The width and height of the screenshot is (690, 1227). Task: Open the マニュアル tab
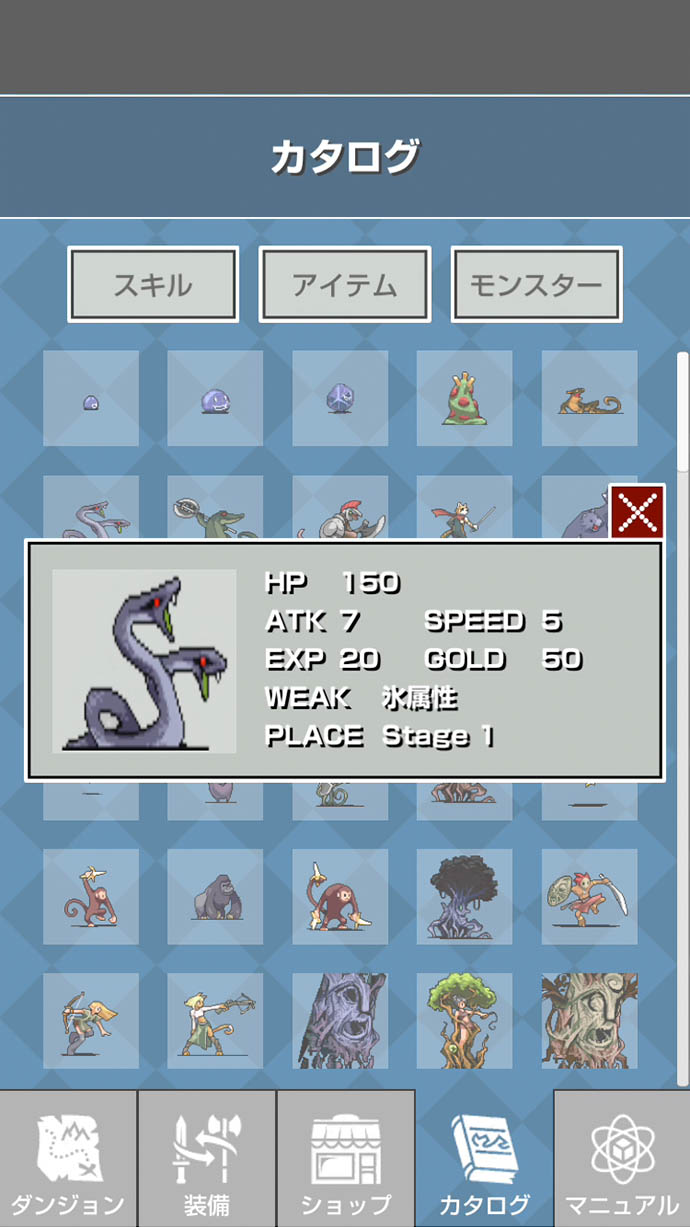(x=622, y=1158)
